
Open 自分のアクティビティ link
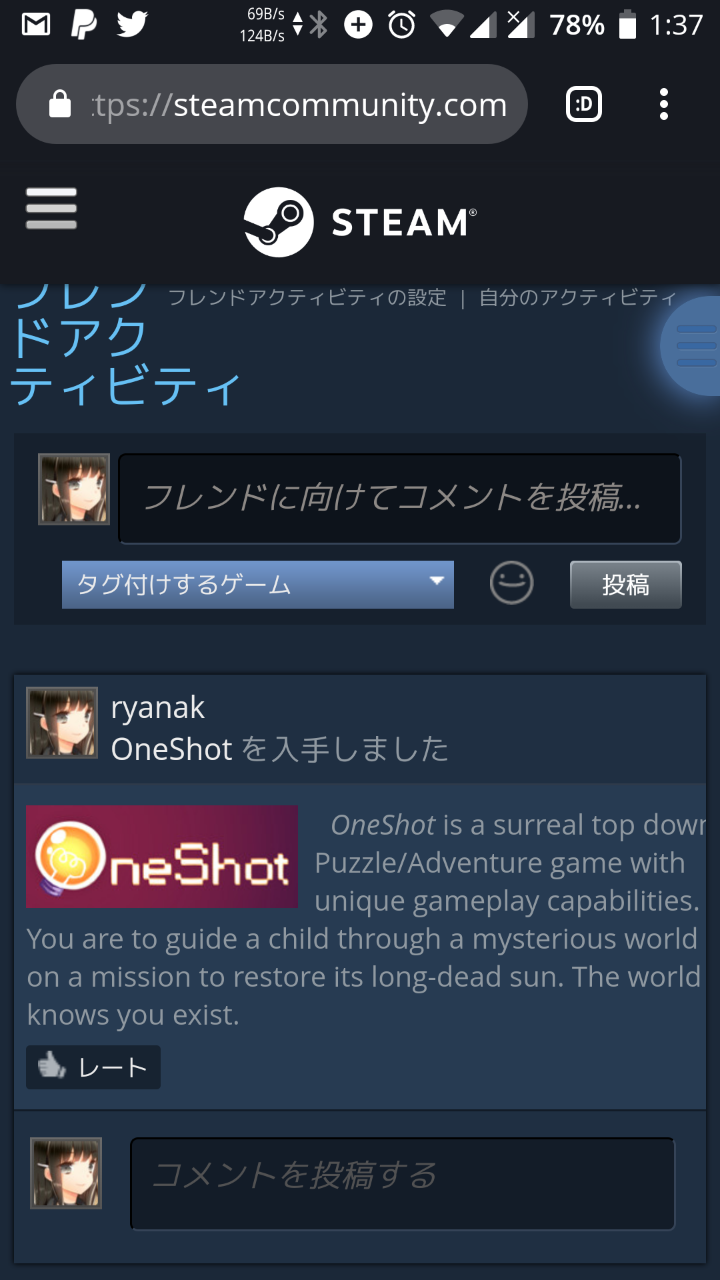(578, 297)
